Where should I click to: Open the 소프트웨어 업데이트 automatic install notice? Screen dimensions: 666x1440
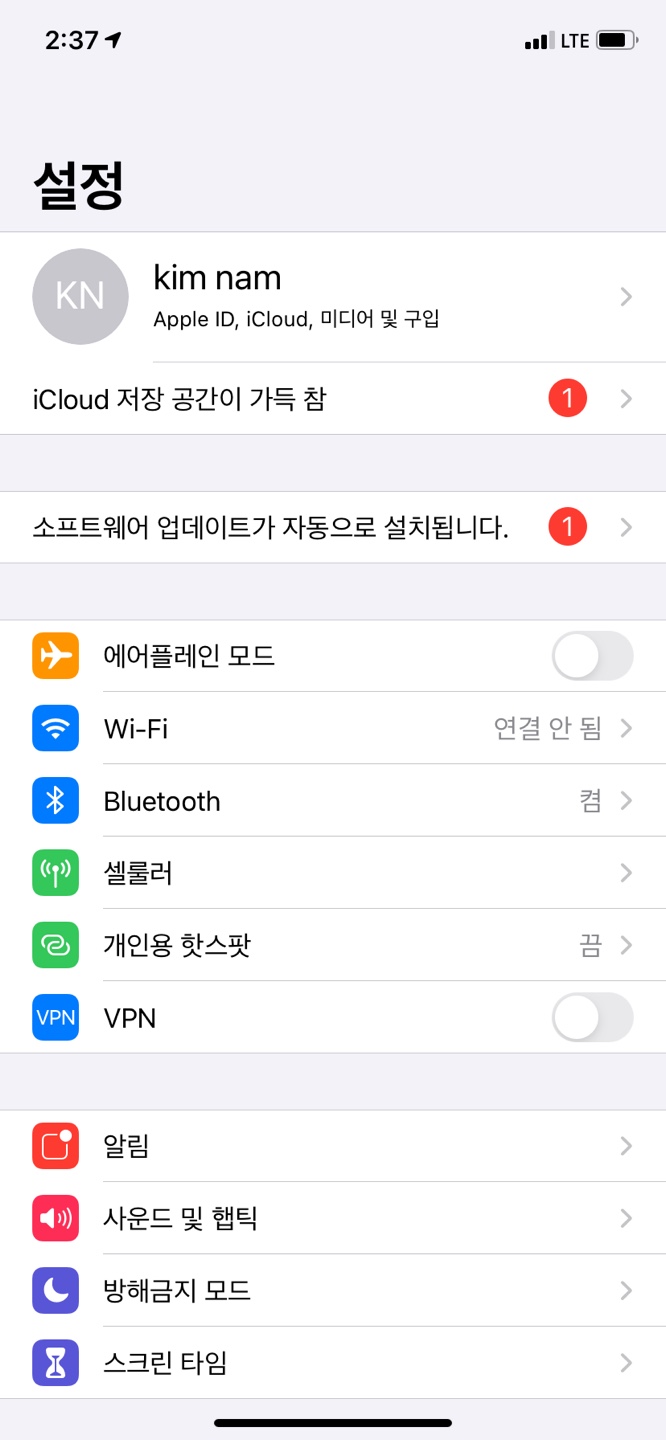[333, 527]
